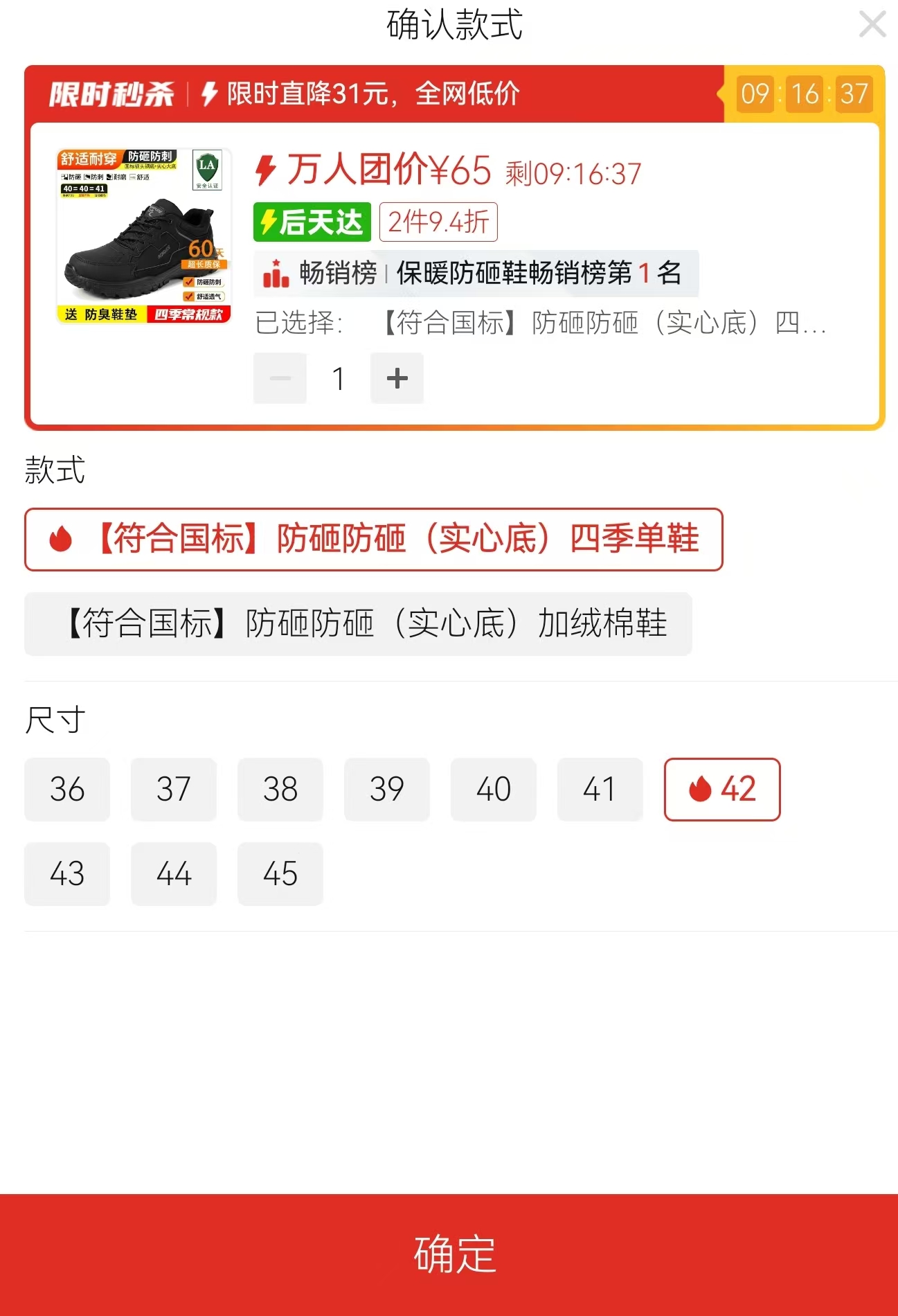The height and width of the screenshot is (1316, 898).
Task: Increase quantity with plus button
Action: tap(397, 378)
